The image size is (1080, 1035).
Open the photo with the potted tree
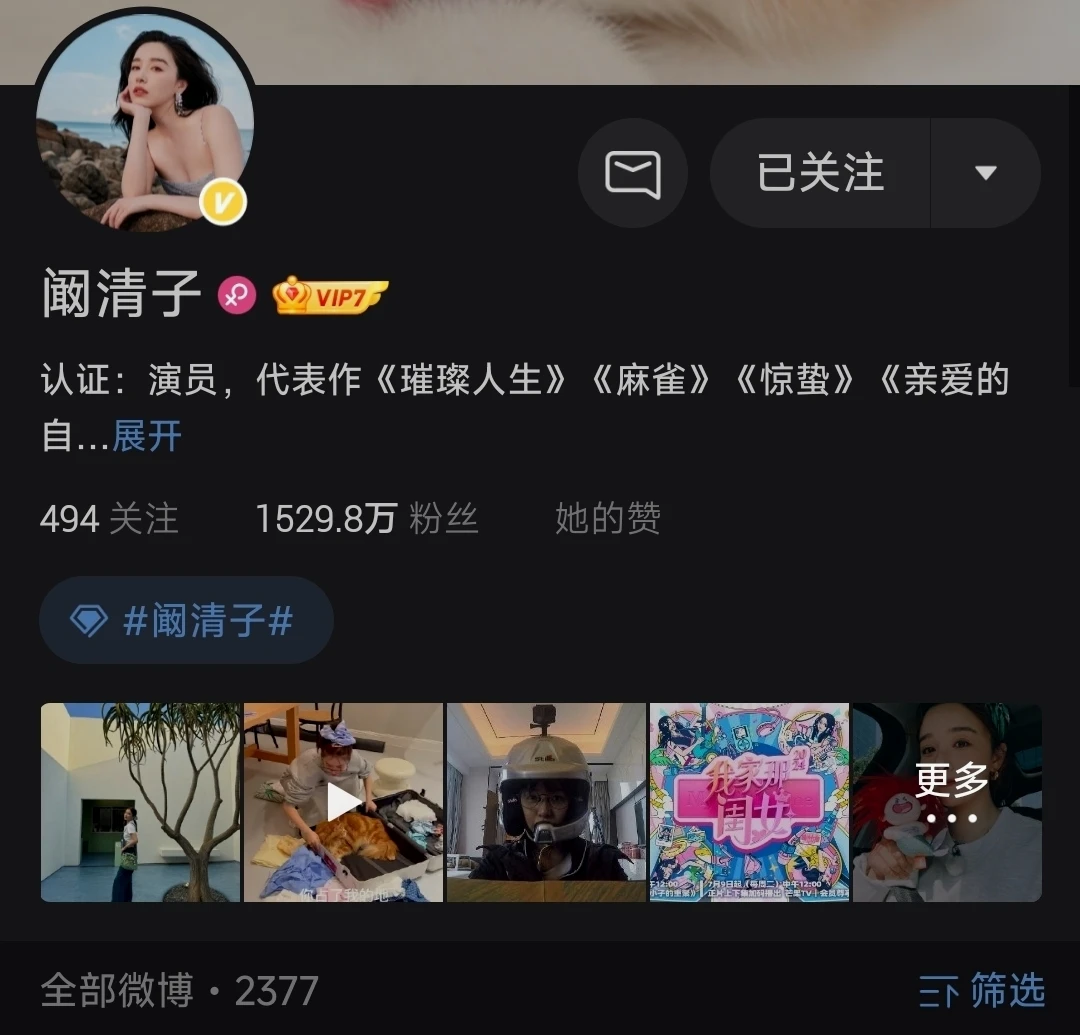[140, 802]
